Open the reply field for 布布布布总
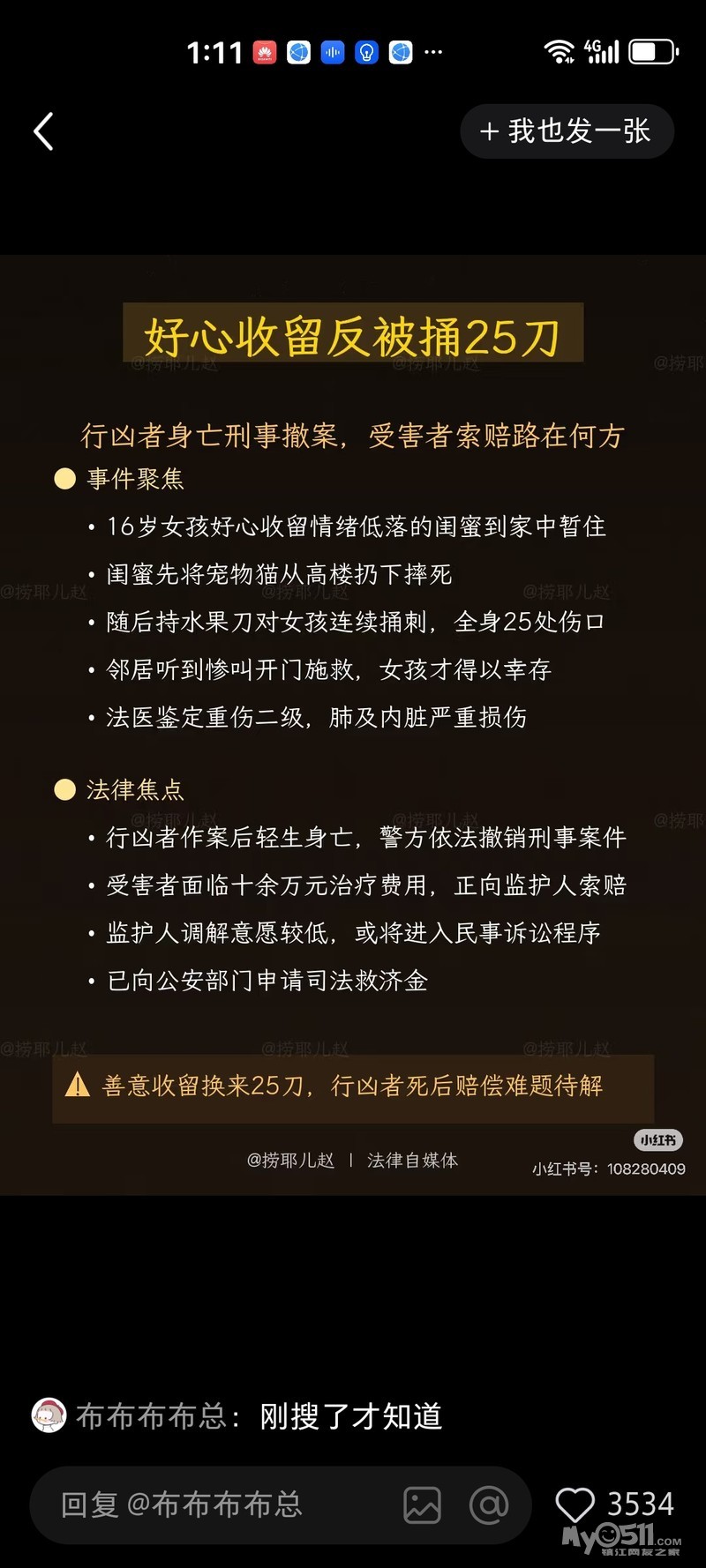This screenshot has height=1568, width=706. coord(212,1505)
